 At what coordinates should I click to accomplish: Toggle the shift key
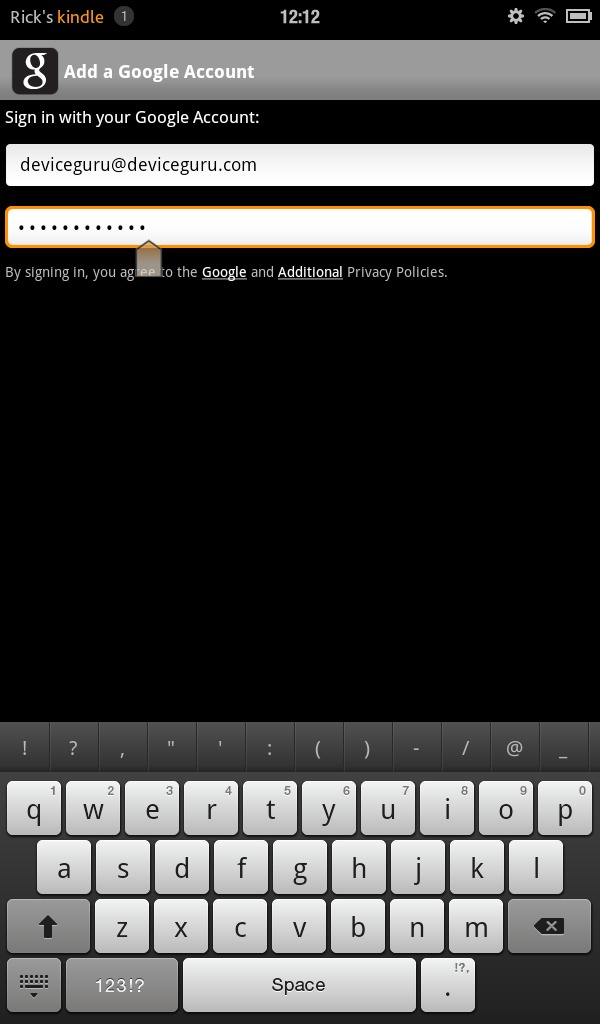click(x=48, y=926)
